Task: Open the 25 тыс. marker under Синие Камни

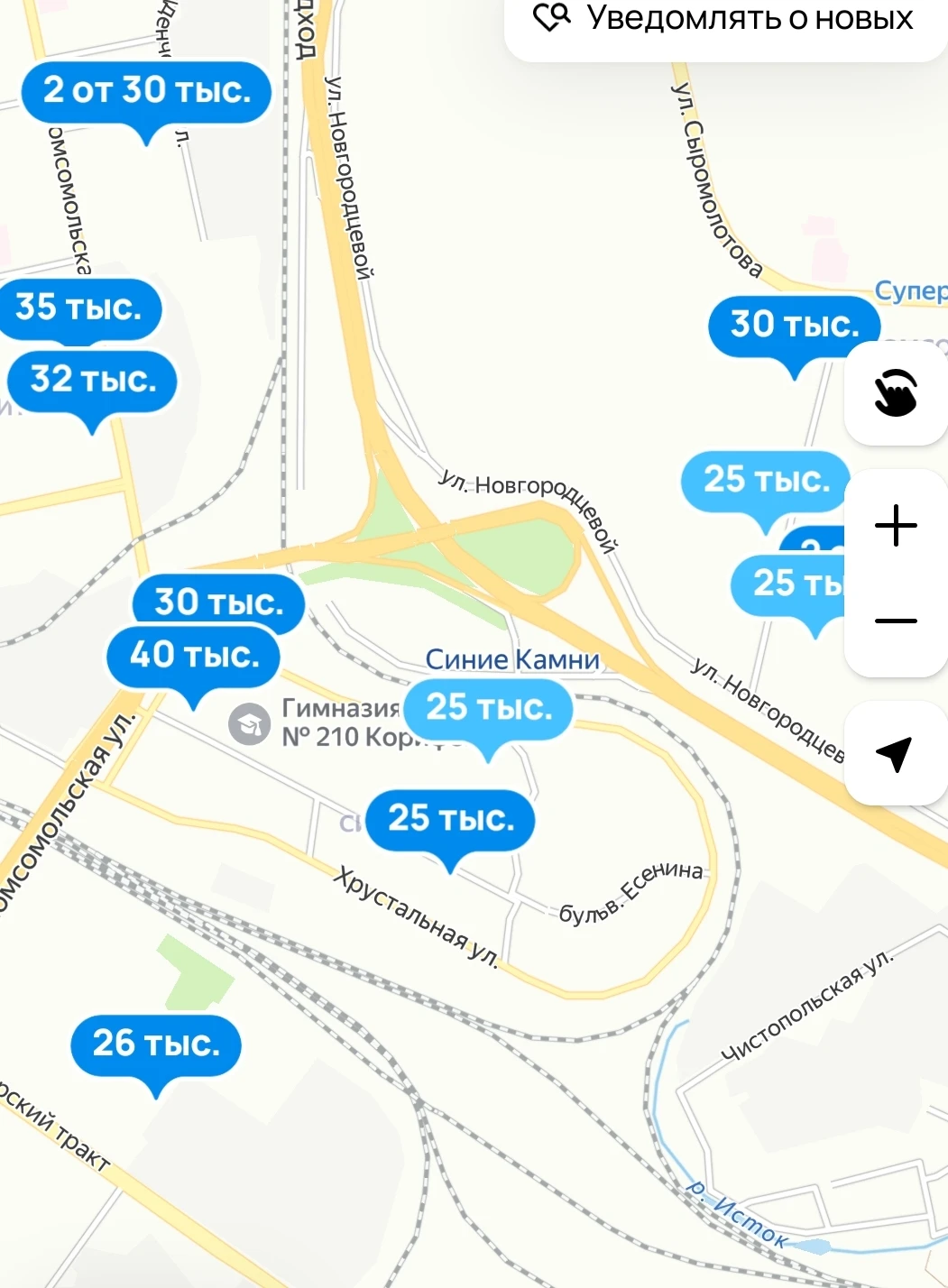Action: click(488, 708)
